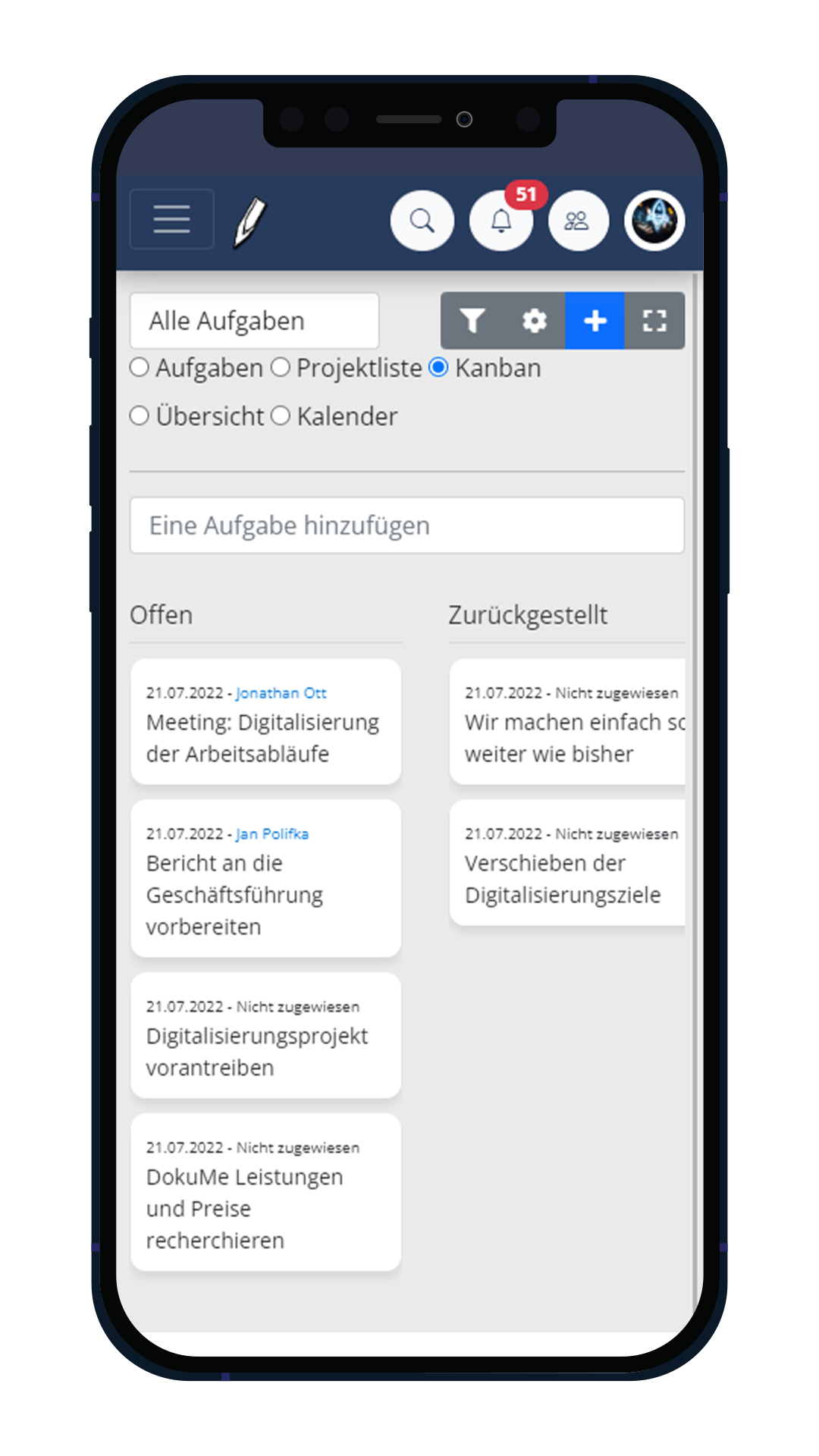
Task: Open Jan Polifka's name link
Action: (272, 834)
